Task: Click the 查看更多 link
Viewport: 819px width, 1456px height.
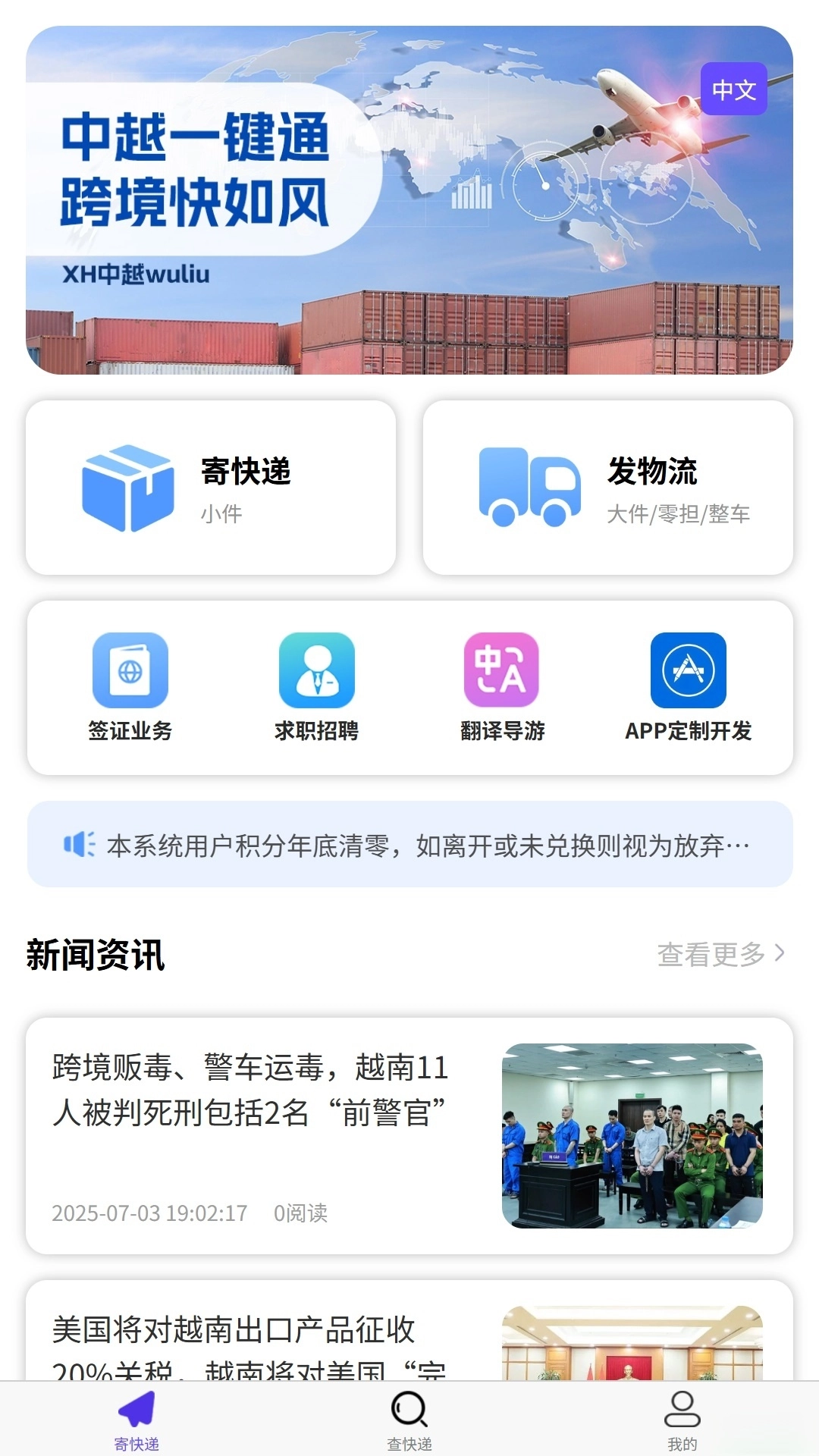Action: point(711,955)
